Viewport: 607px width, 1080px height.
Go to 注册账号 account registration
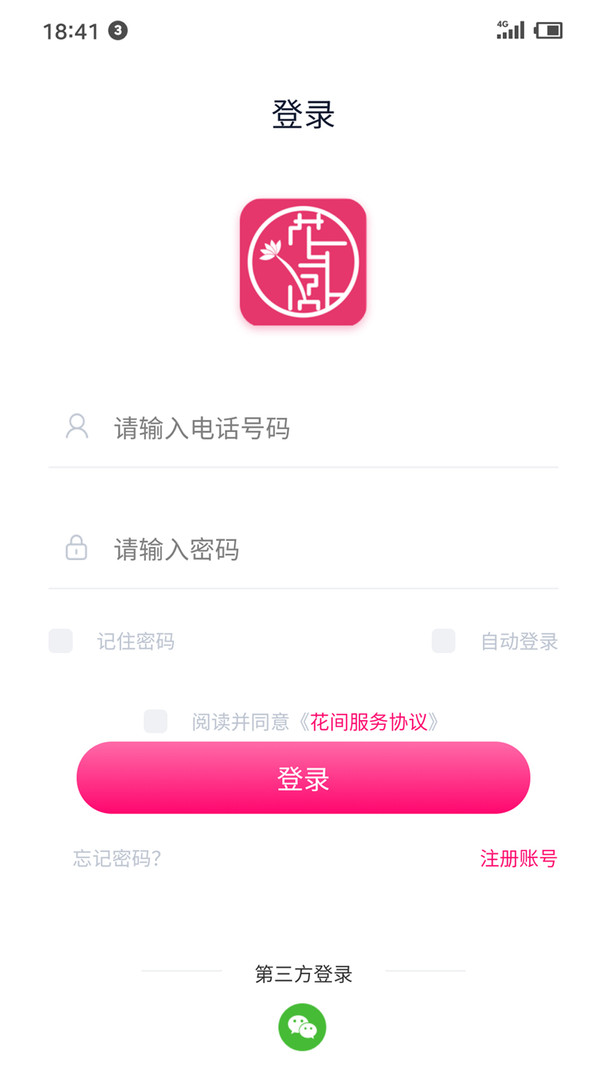tap(518, 858)
